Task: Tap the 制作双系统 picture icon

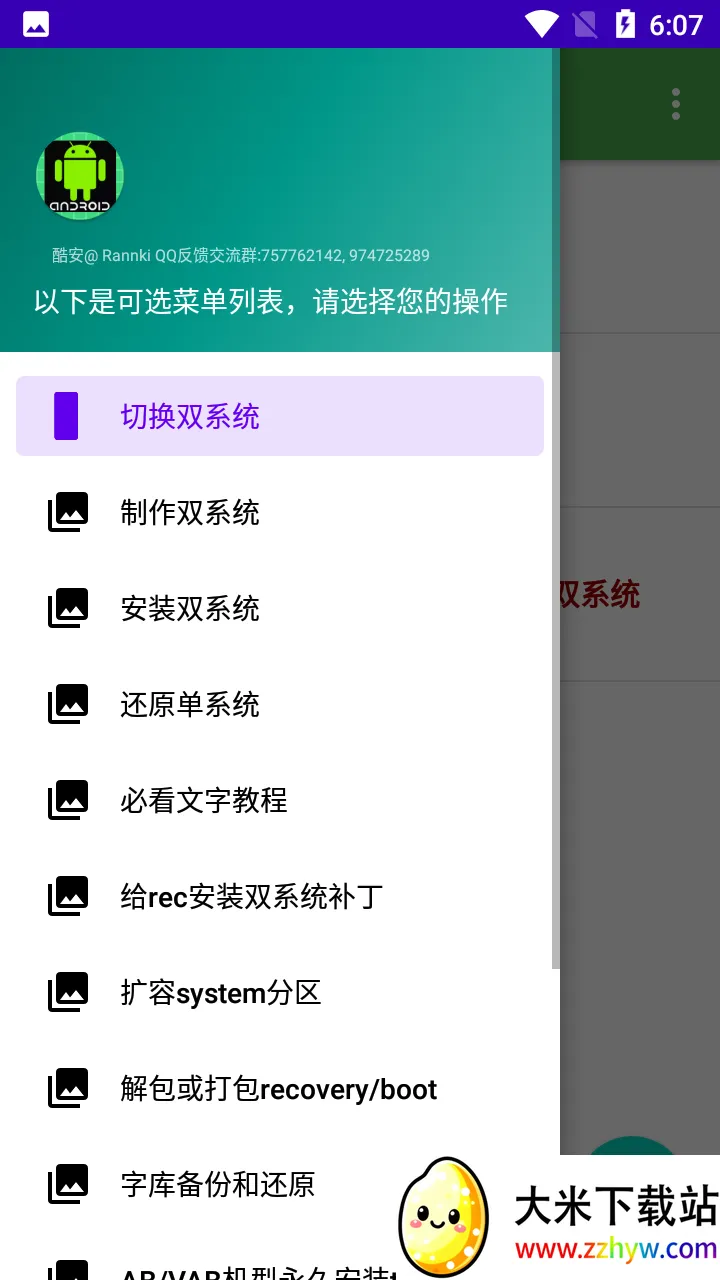Action: [x=66, y=512]
